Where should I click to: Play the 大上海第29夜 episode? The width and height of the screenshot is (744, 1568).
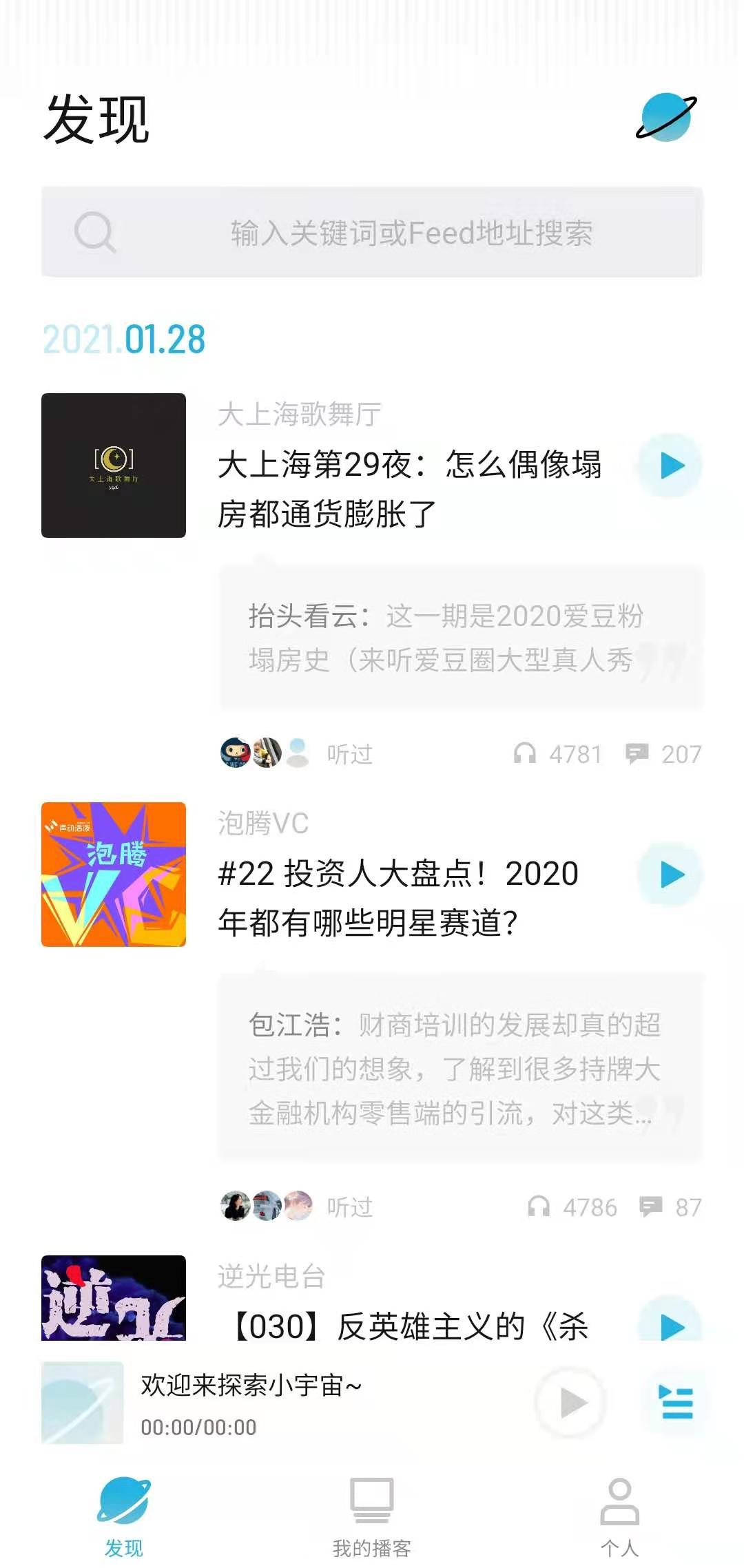[x=671, y=466]
